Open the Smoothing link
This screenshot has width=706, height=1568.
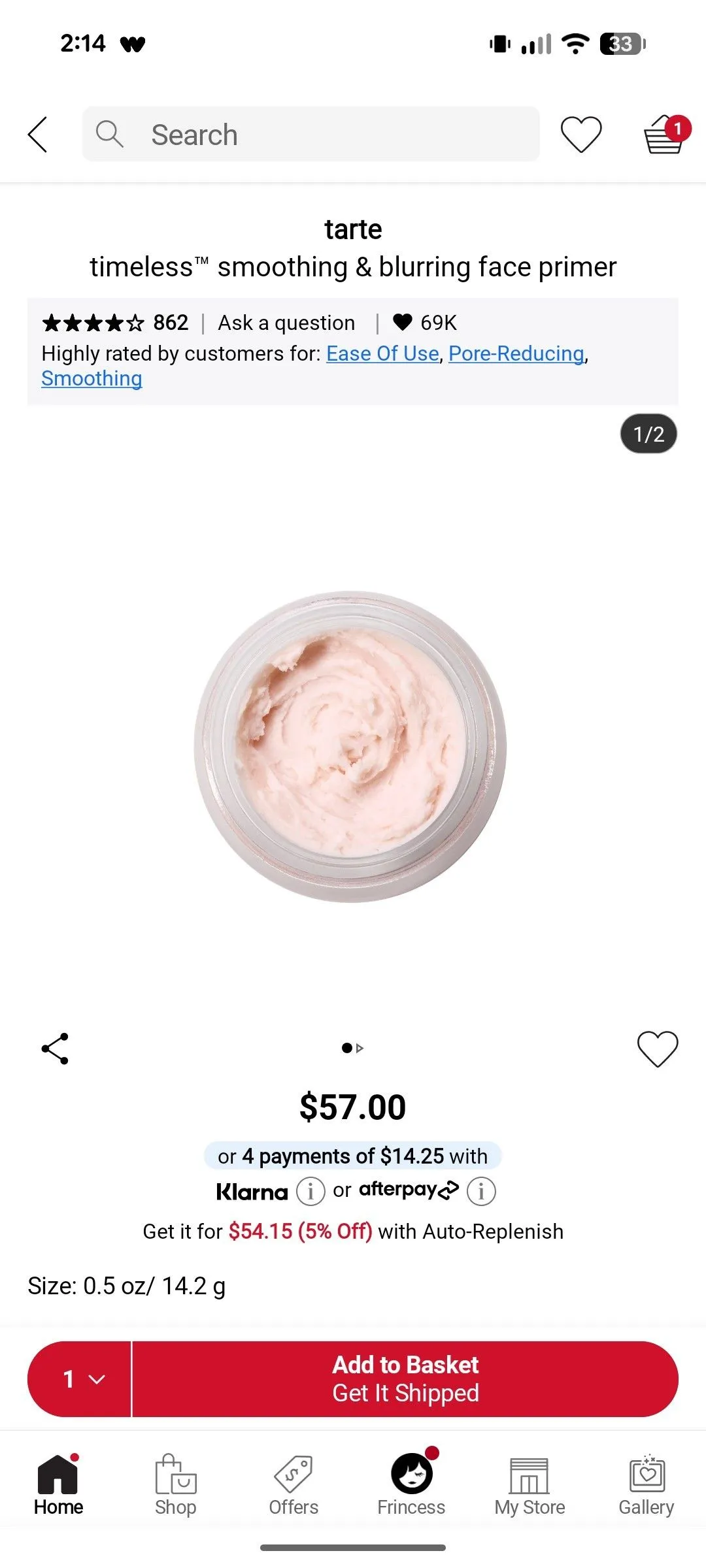92,378
